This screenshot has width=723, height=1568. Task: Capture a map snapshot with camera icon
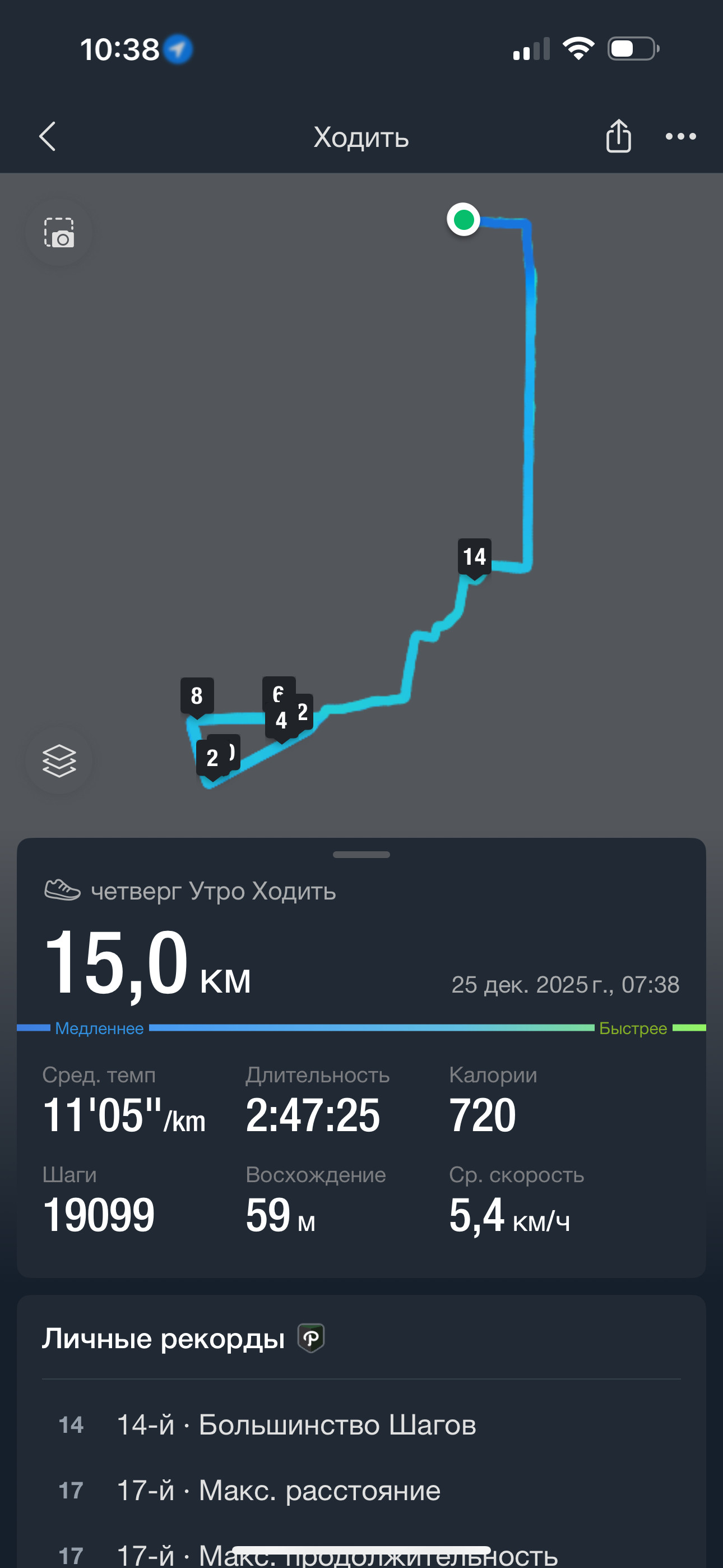point(59,233)
